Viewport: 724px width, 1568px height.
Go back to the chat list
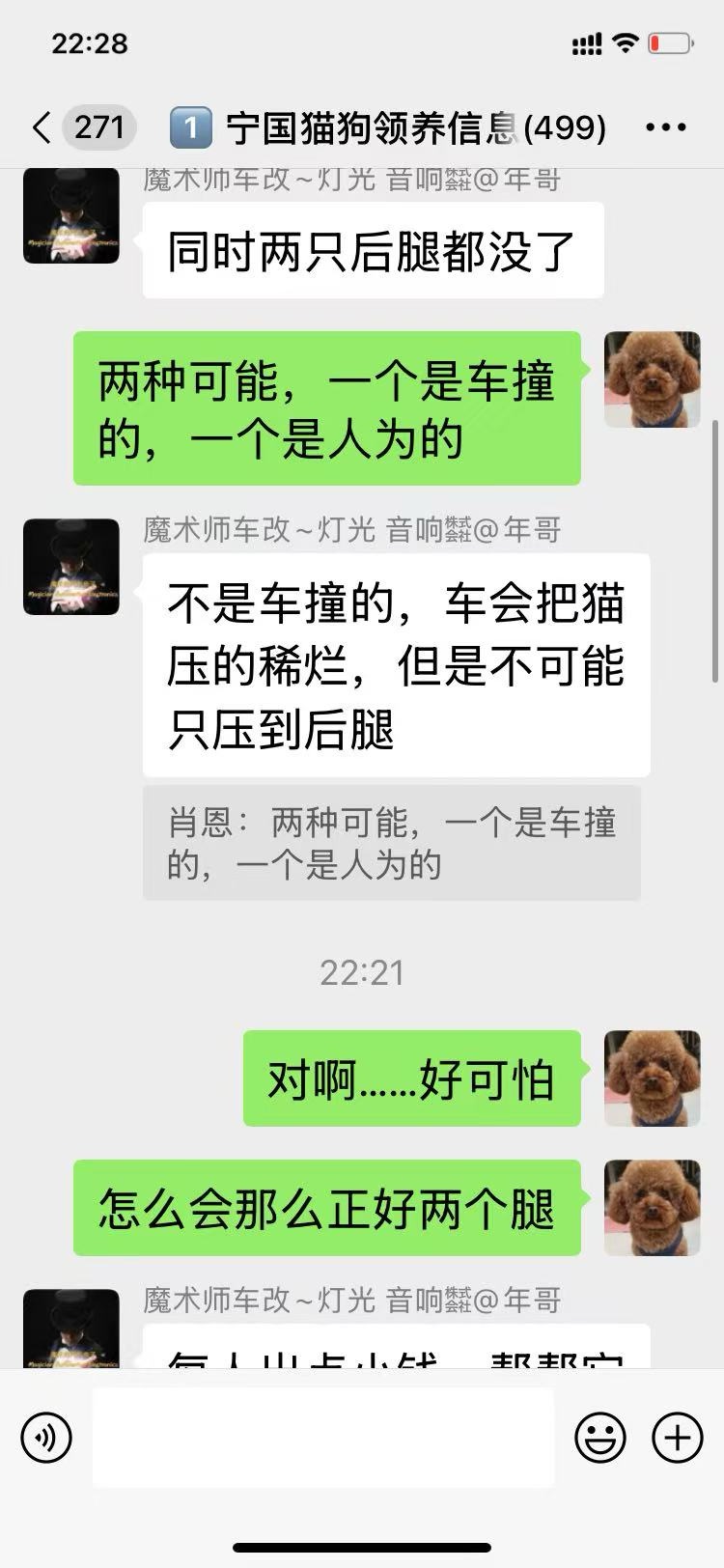click(42, 127)
